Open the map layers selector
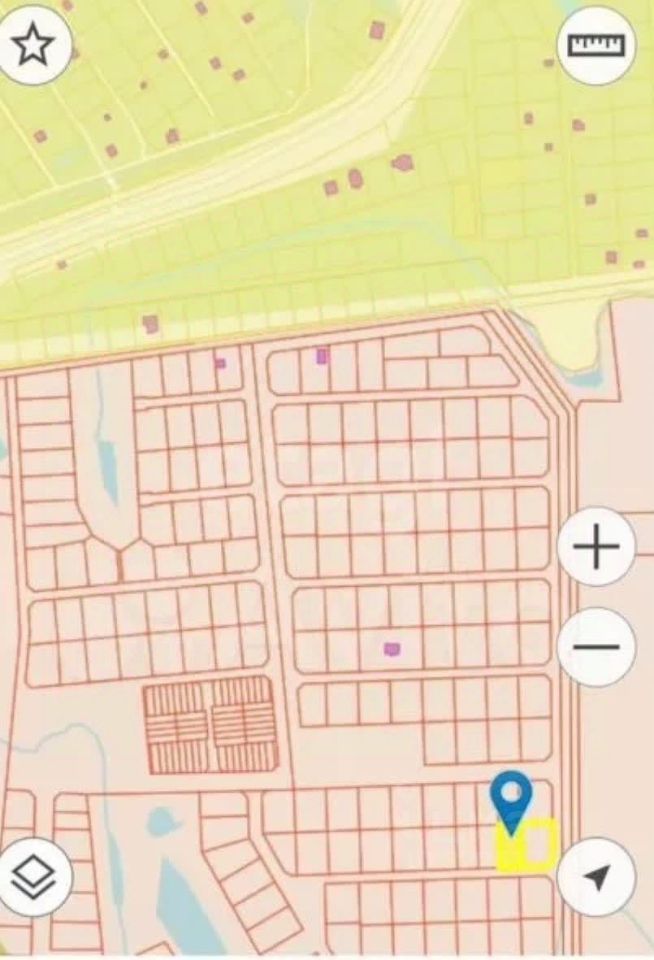This screenshot has height=960, width=654. coord(36,876)
